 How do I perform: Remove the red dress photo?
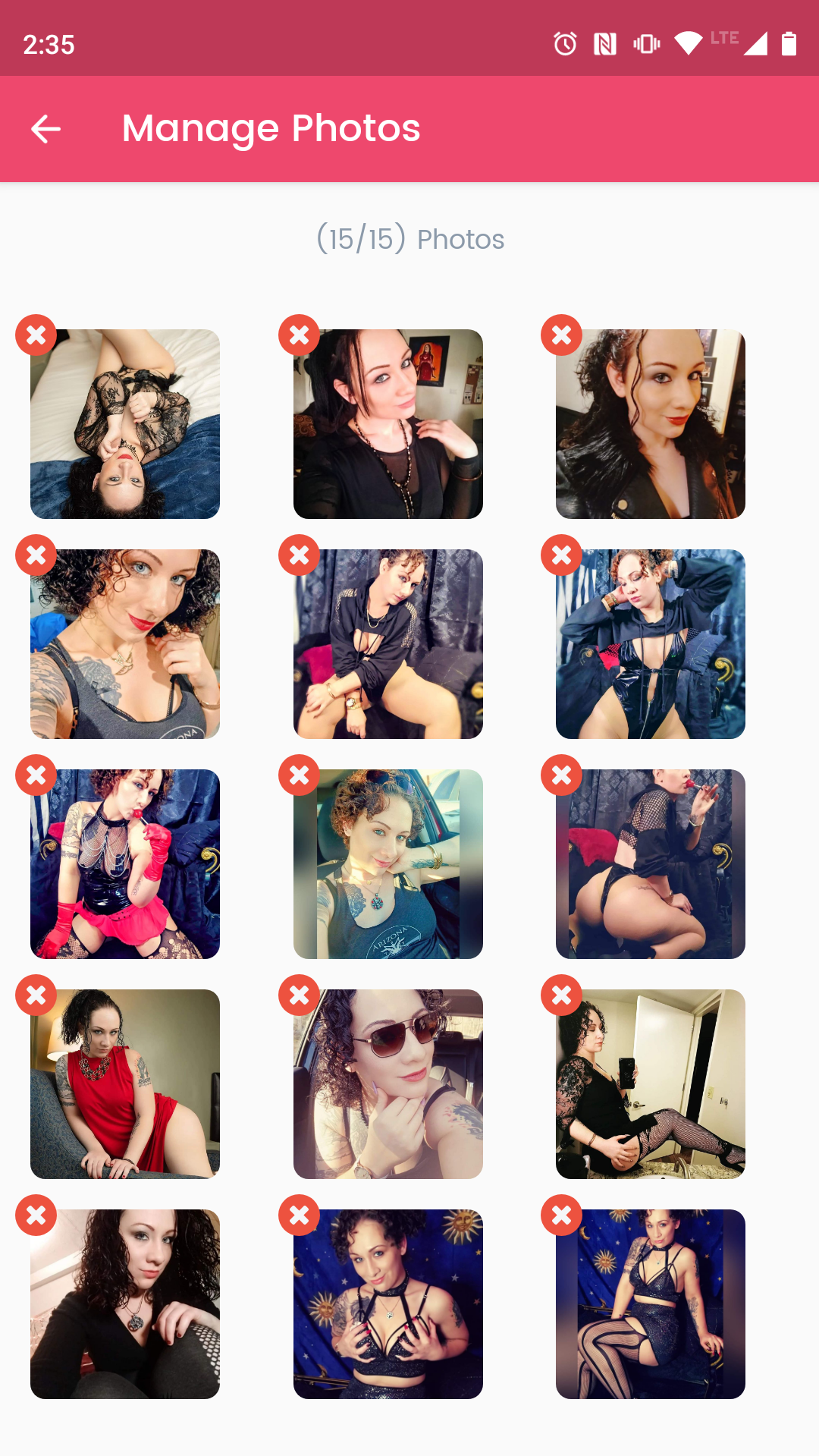[36, 995]
